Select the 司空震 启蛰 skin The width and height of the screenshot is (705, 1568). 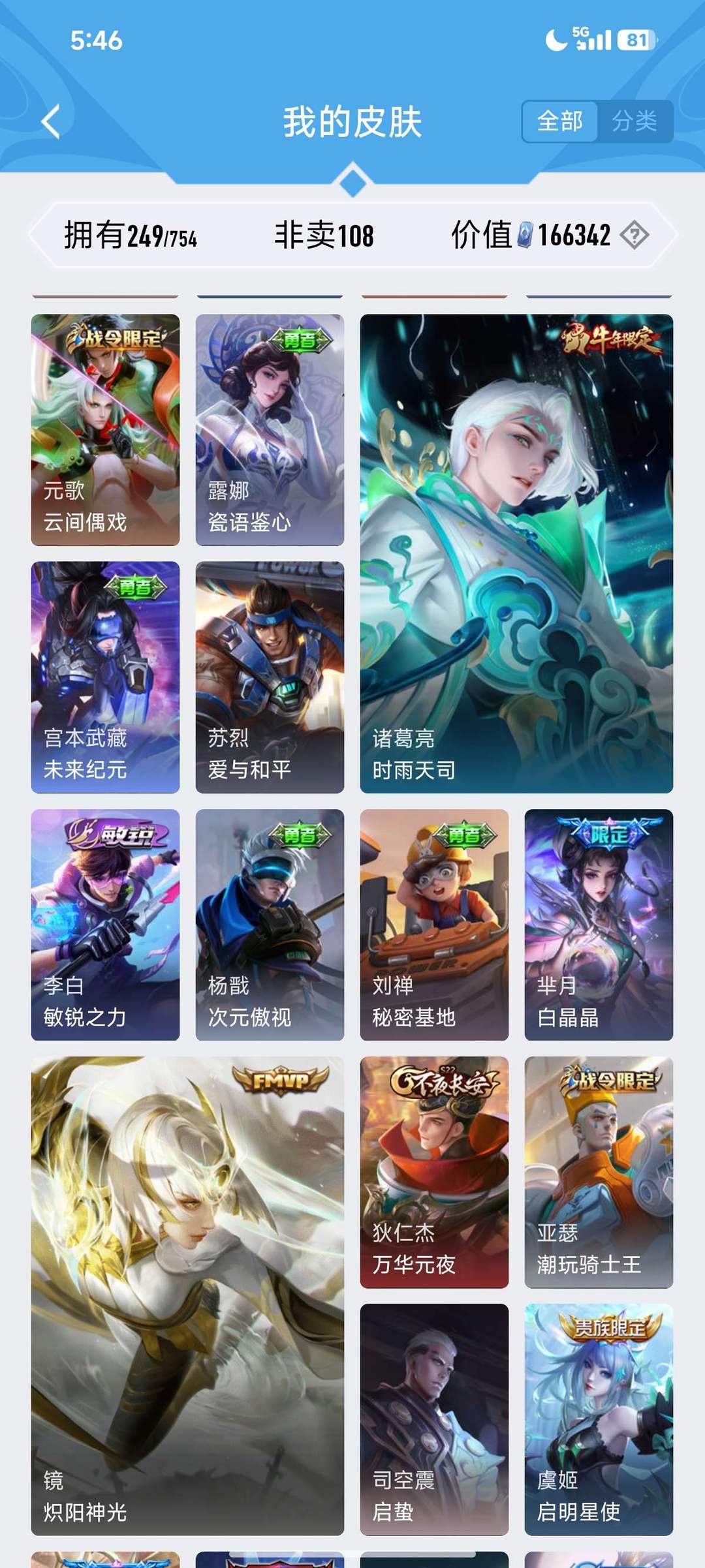[434, 1419]
